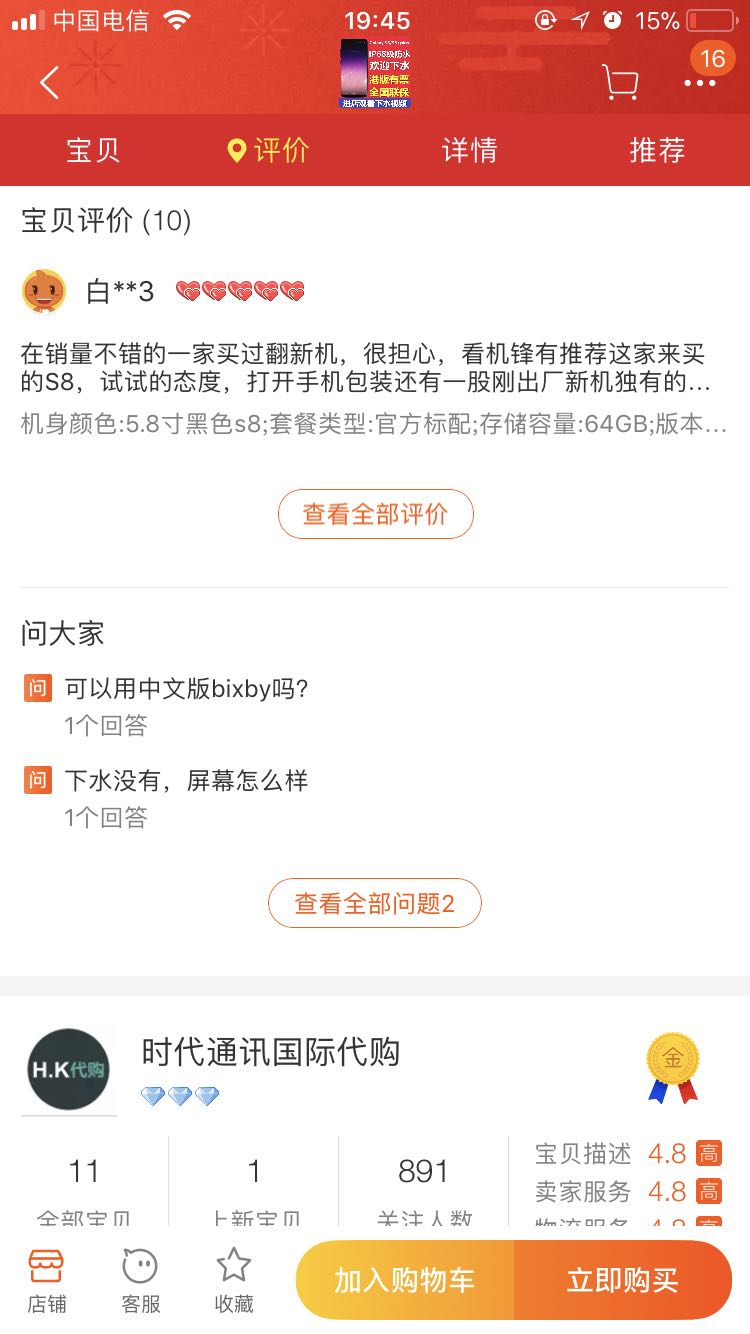The height and width of the screenshot is (1334, 750).
Task: Open the question 下水没有，屏幕怎么样
Action: point(186,781)
